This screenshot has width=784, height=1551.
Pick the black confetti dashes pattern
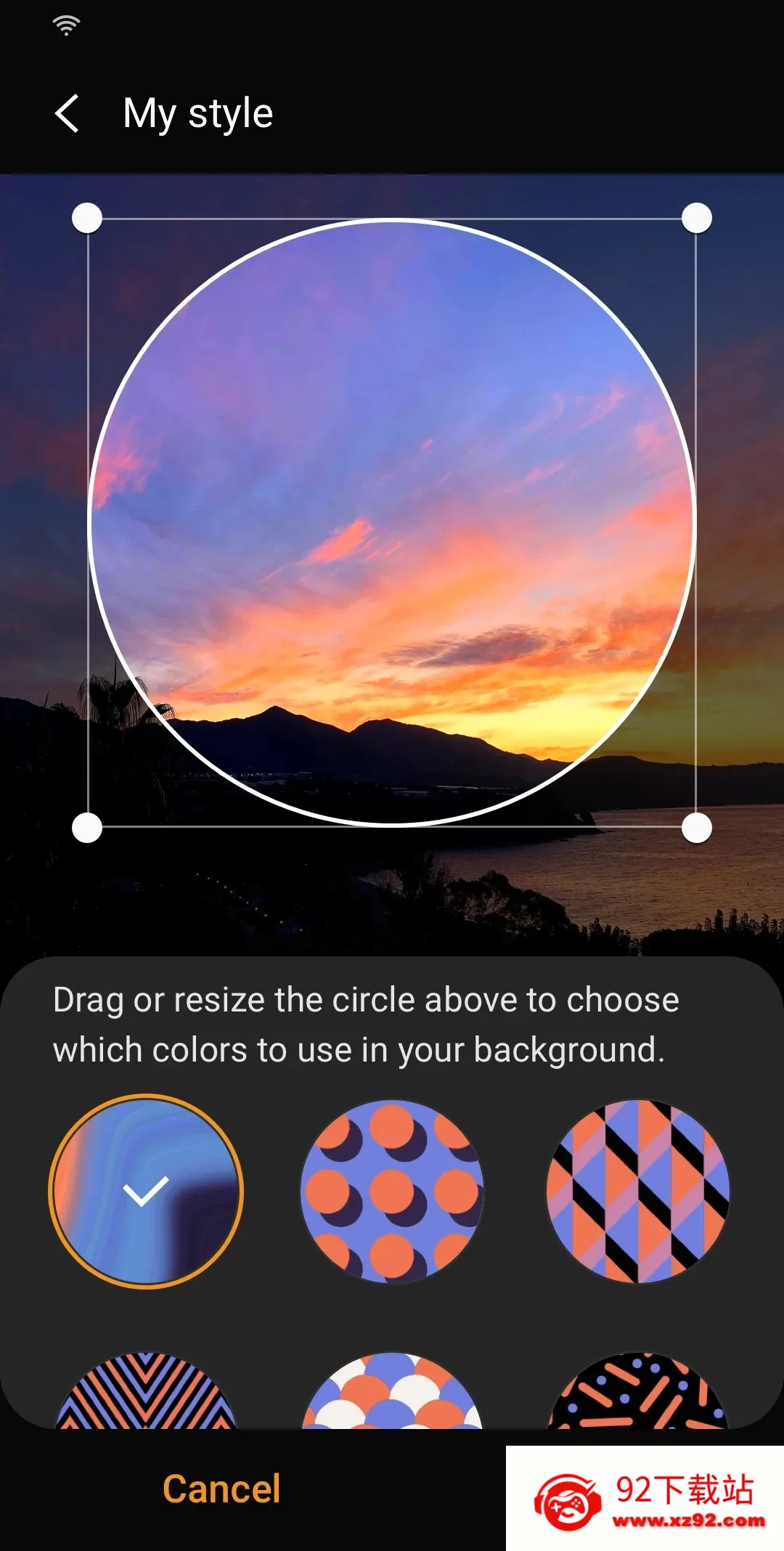[638, 1390]
